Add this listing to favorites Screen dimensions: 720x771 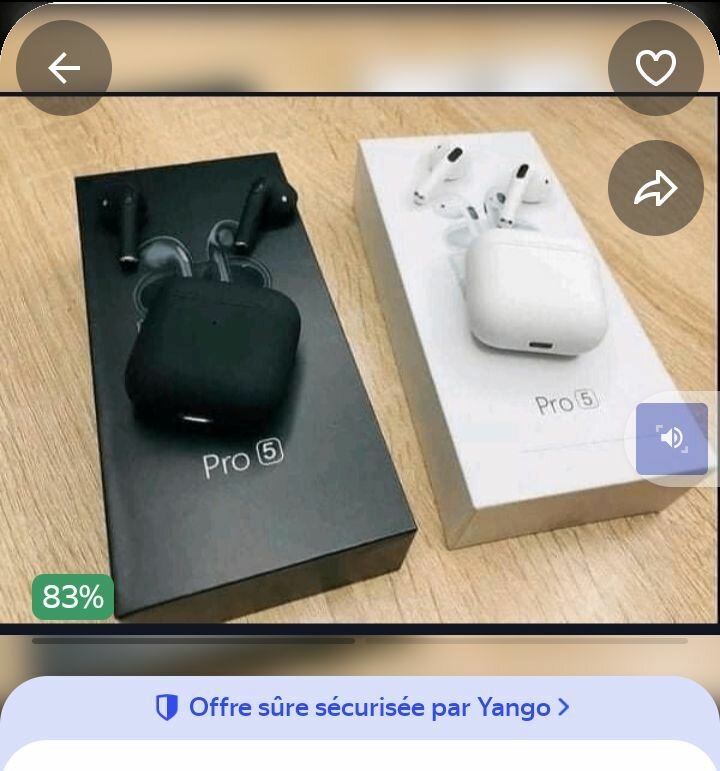point(656,68)
